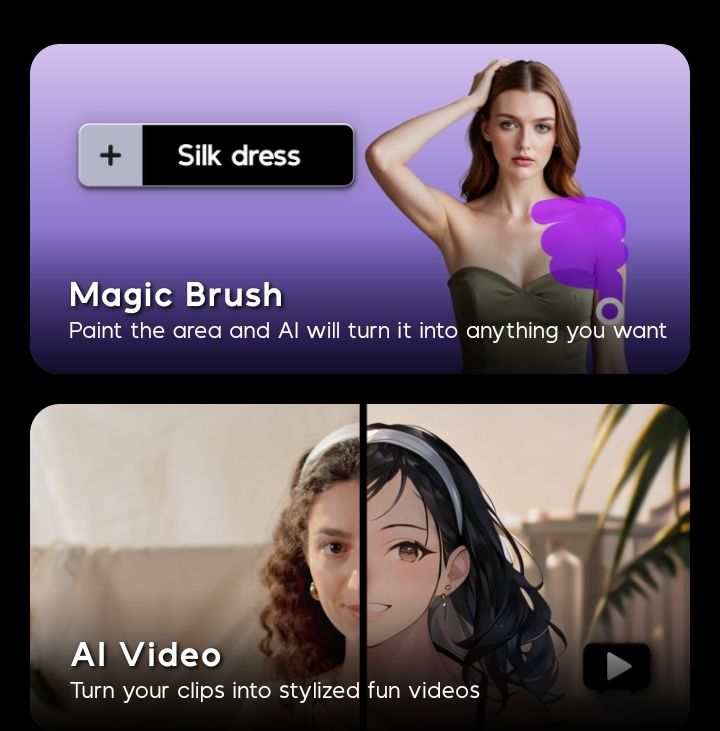Open the Magic Brush feature card

360,209
